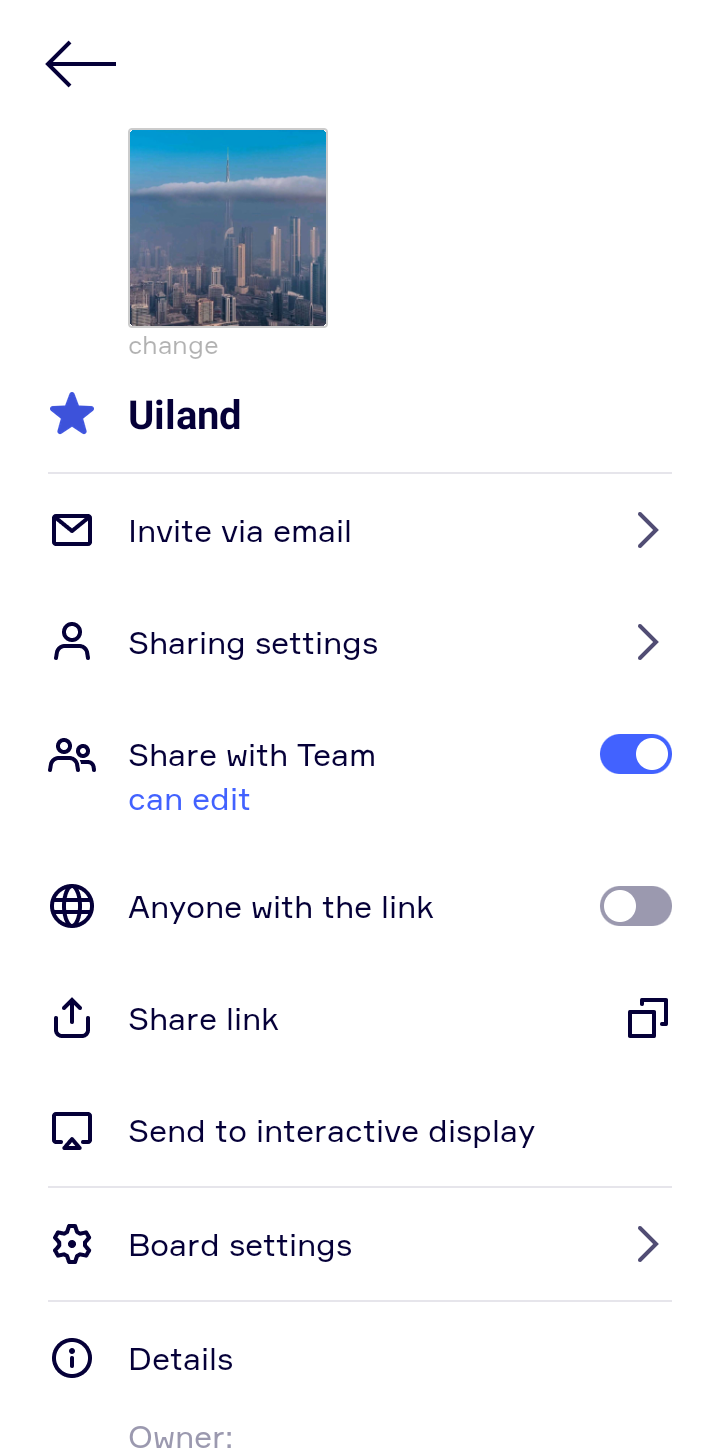Click the interactive display icon

[71, 1130]
